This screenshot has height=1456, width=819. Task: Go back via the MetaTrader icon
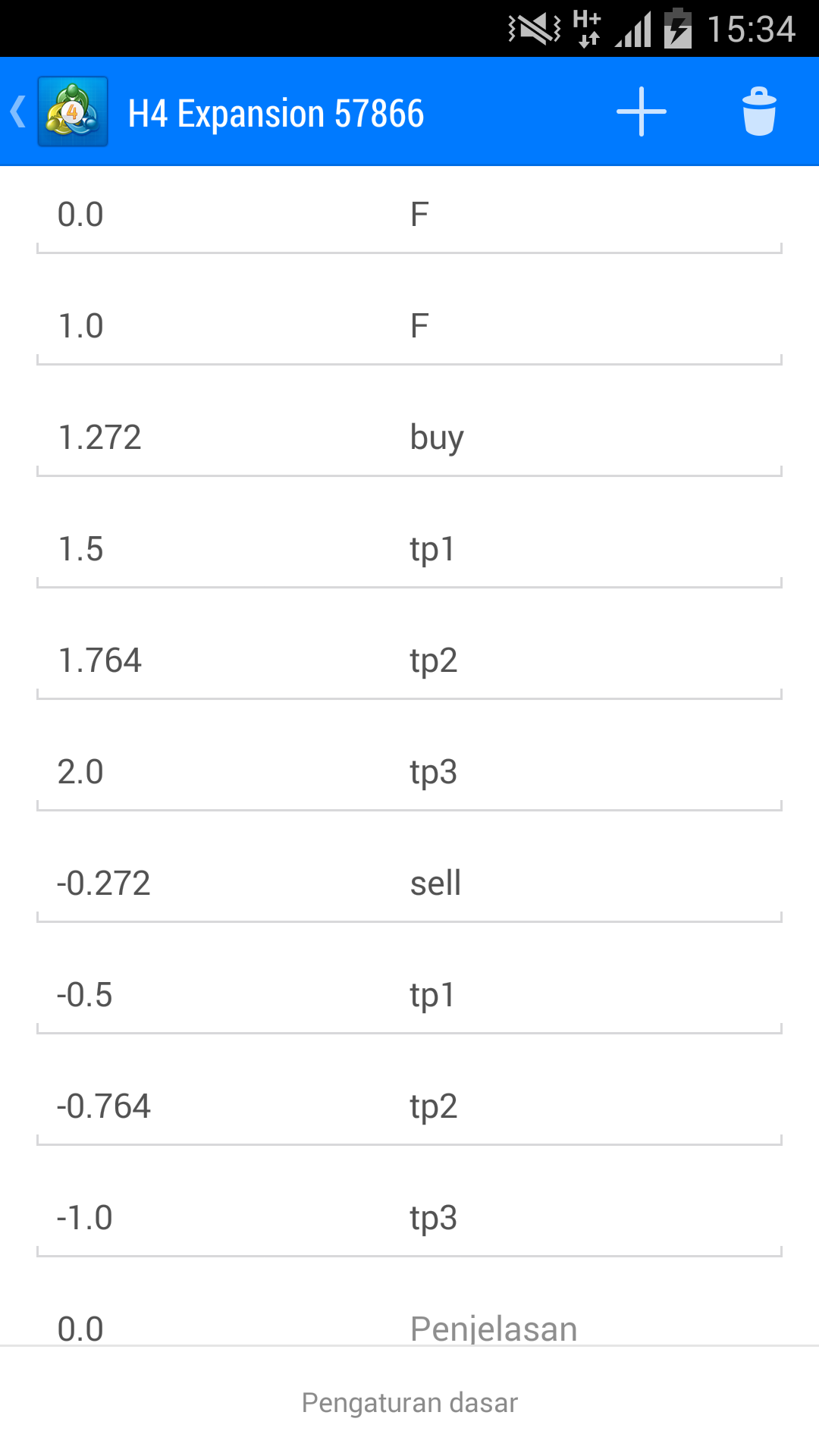72,111
